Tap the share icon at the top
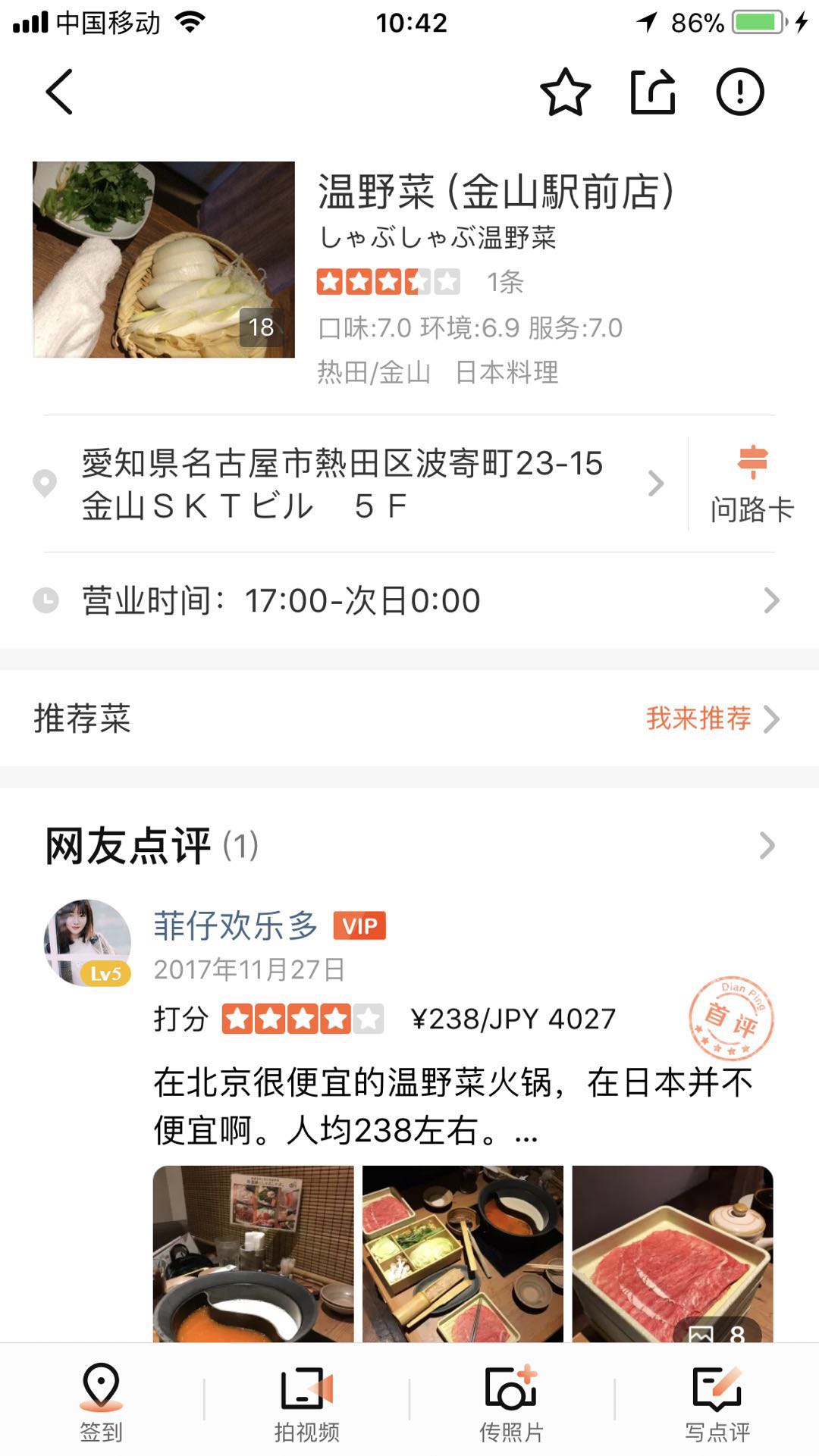Screen dimensions: 819x1456 654,92
